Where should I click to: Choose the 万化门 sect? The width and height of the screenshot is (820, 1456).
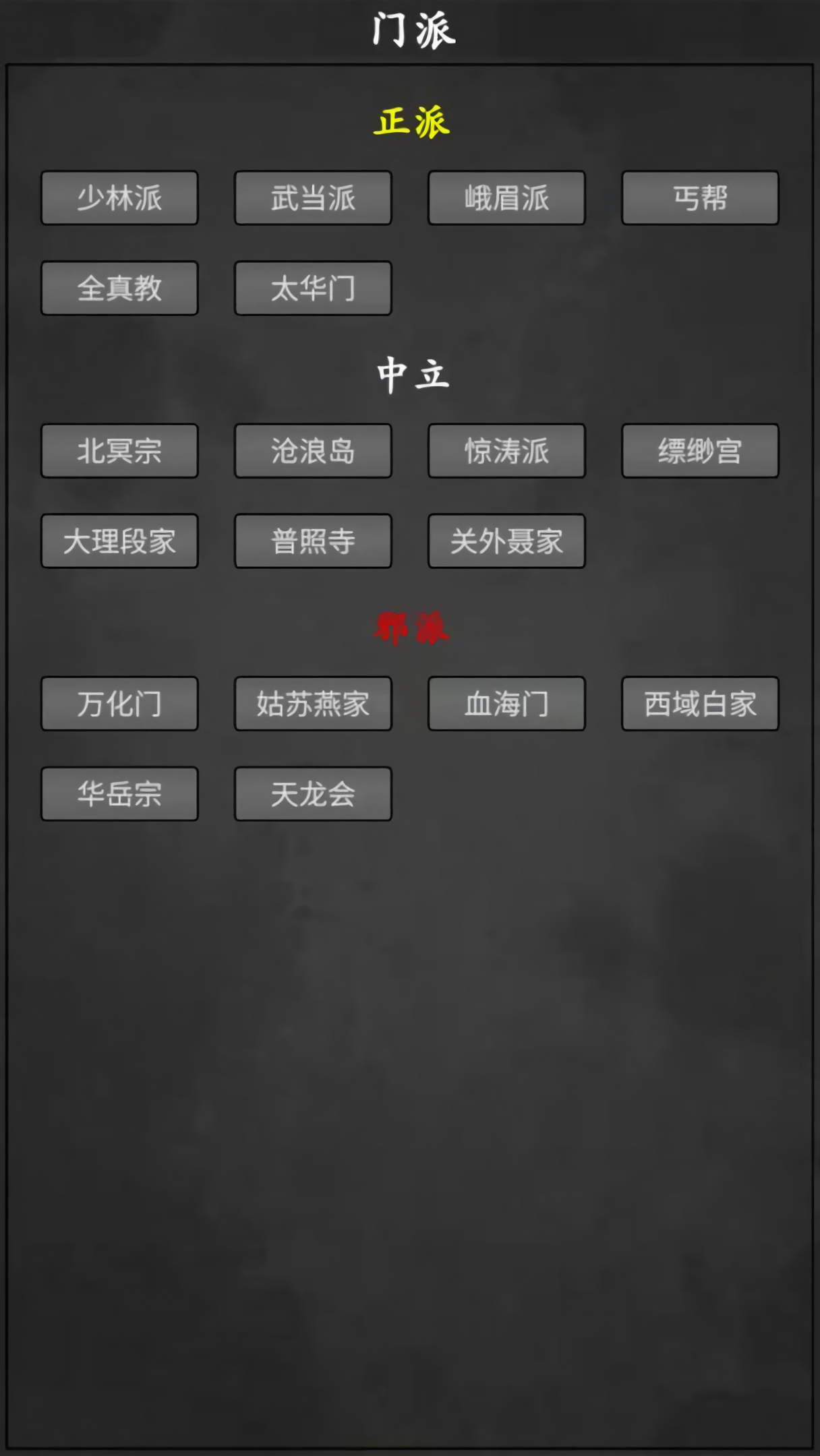(x=119, y=704)
